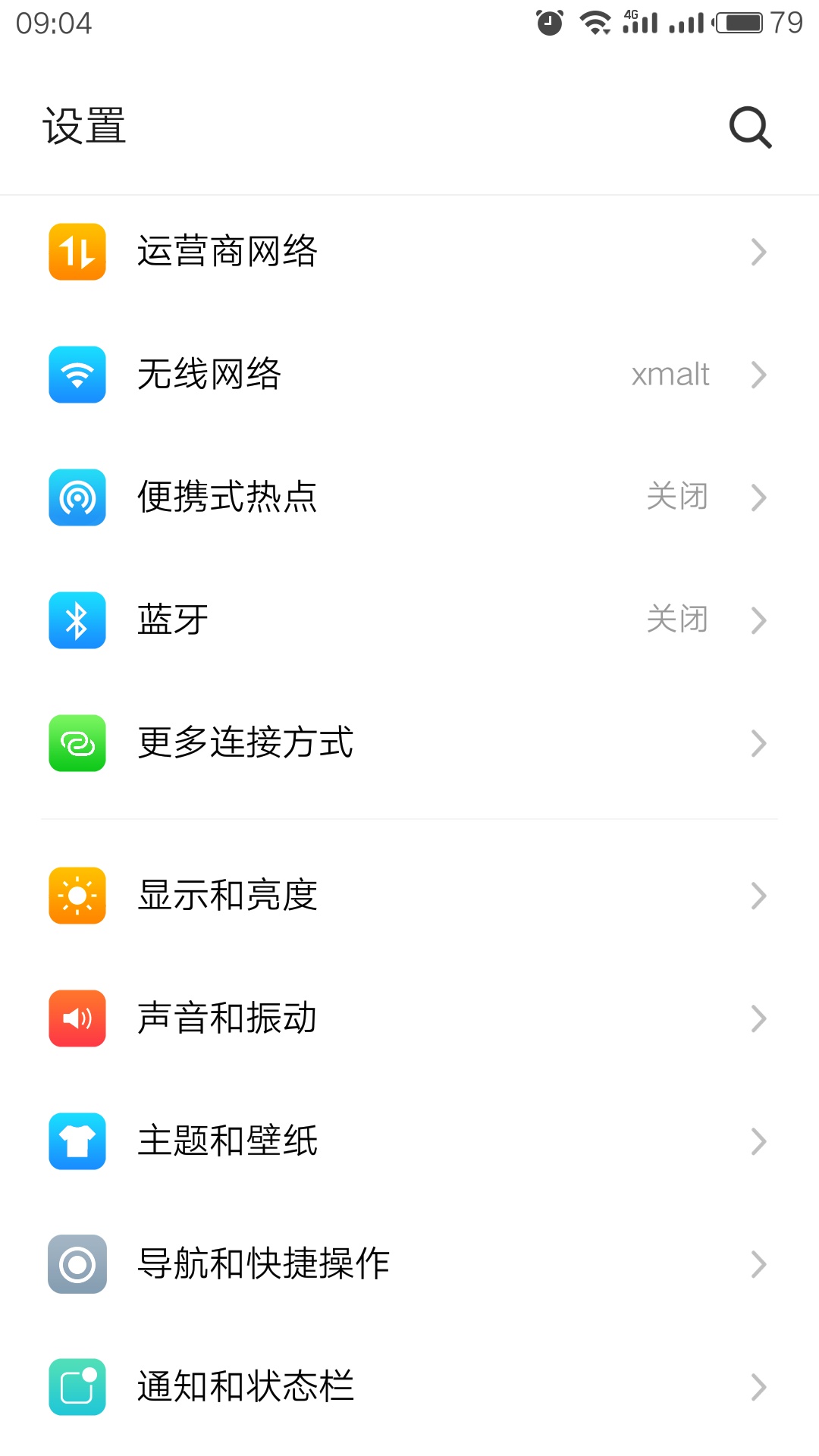
Task: Open 导航和快捷操作 settings
Action: point(409,1264)
